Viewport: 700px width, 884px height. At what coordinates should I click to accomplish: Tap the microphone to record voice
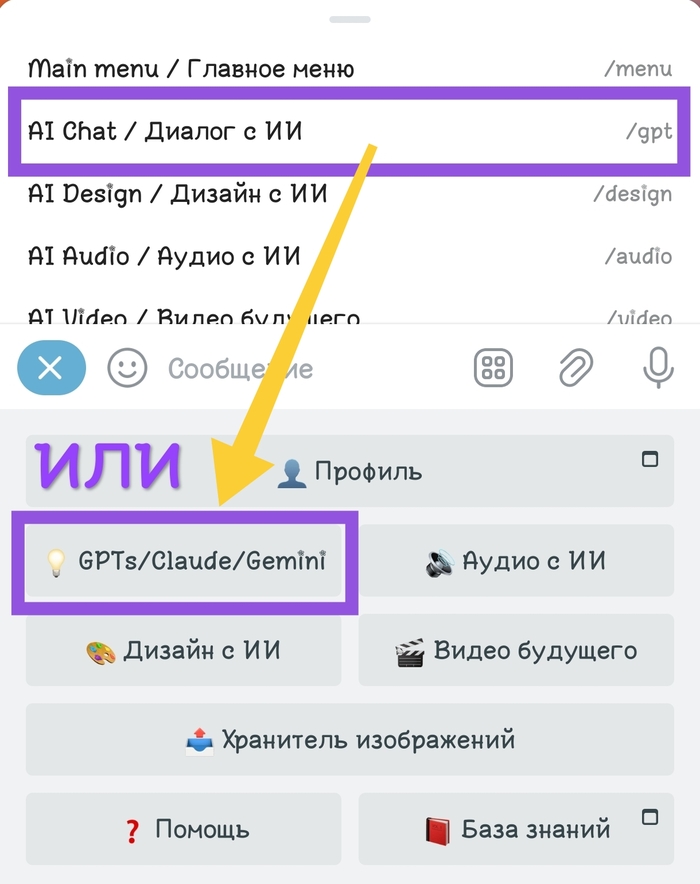pyautogui.click(x=657, y=369)
